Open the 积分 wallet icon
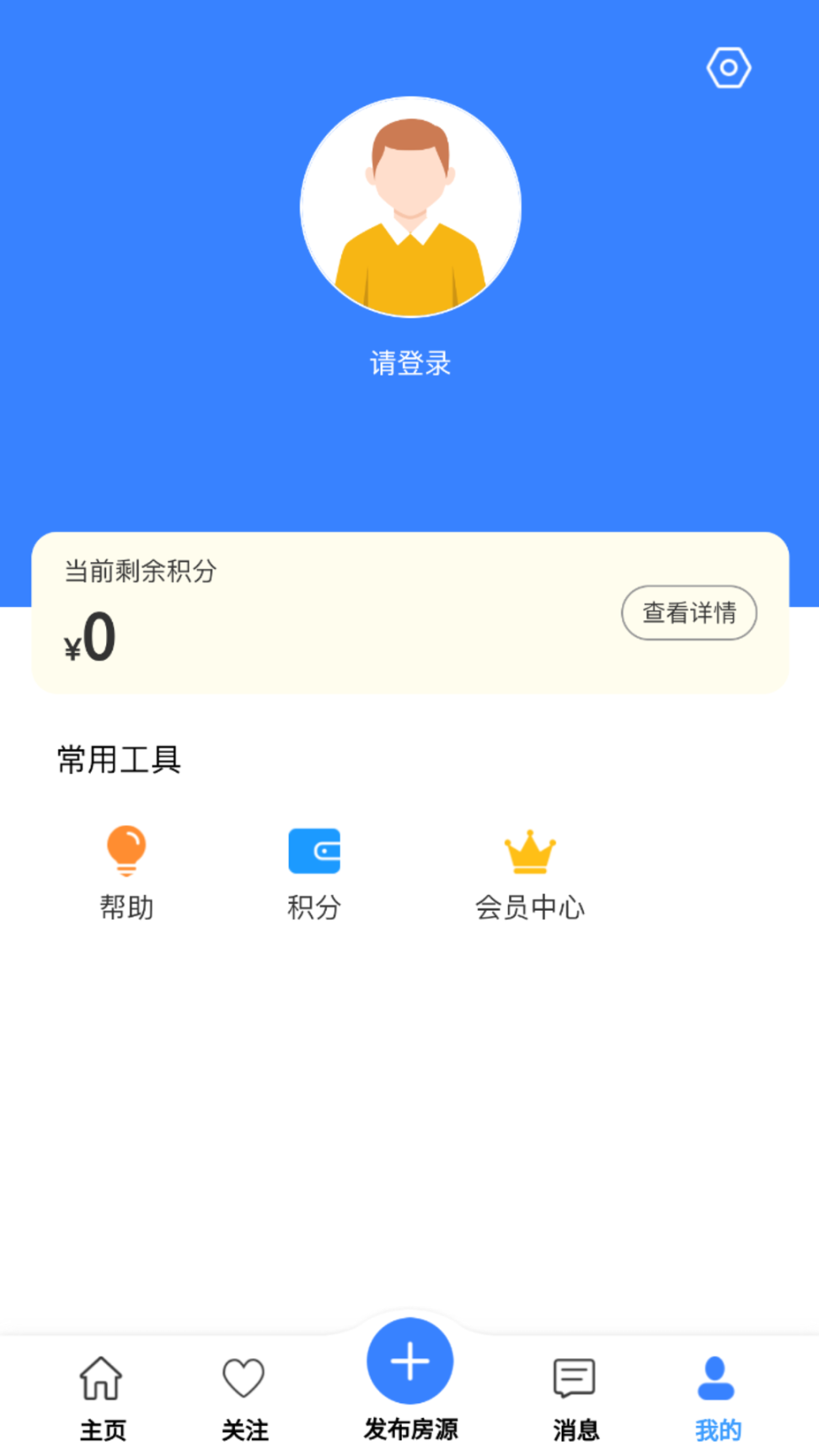Viewport: 819px width, 1456px height. (x=313, y=851)
